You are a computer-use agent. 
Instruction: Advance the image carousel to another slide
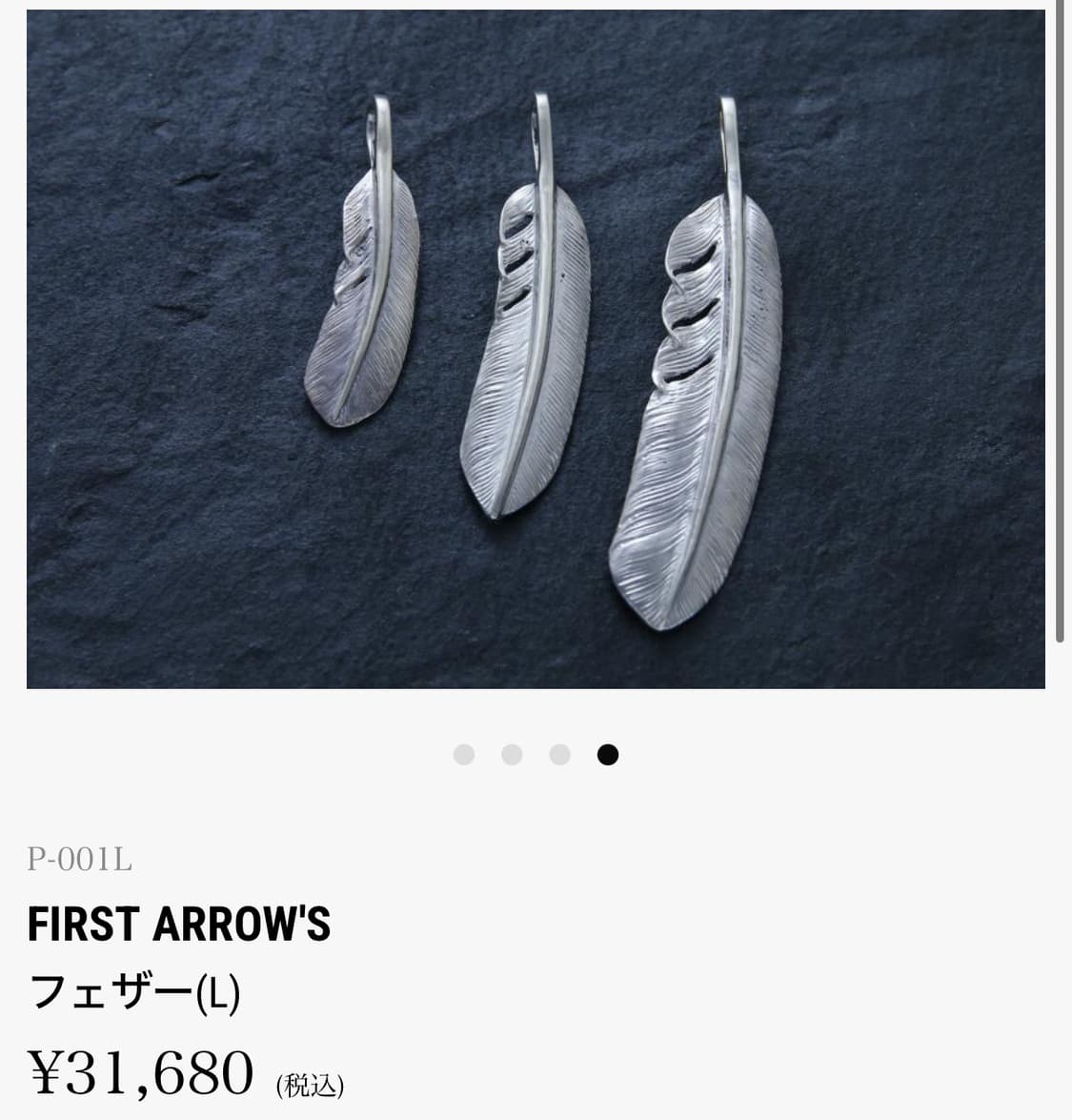click(513, 753)
